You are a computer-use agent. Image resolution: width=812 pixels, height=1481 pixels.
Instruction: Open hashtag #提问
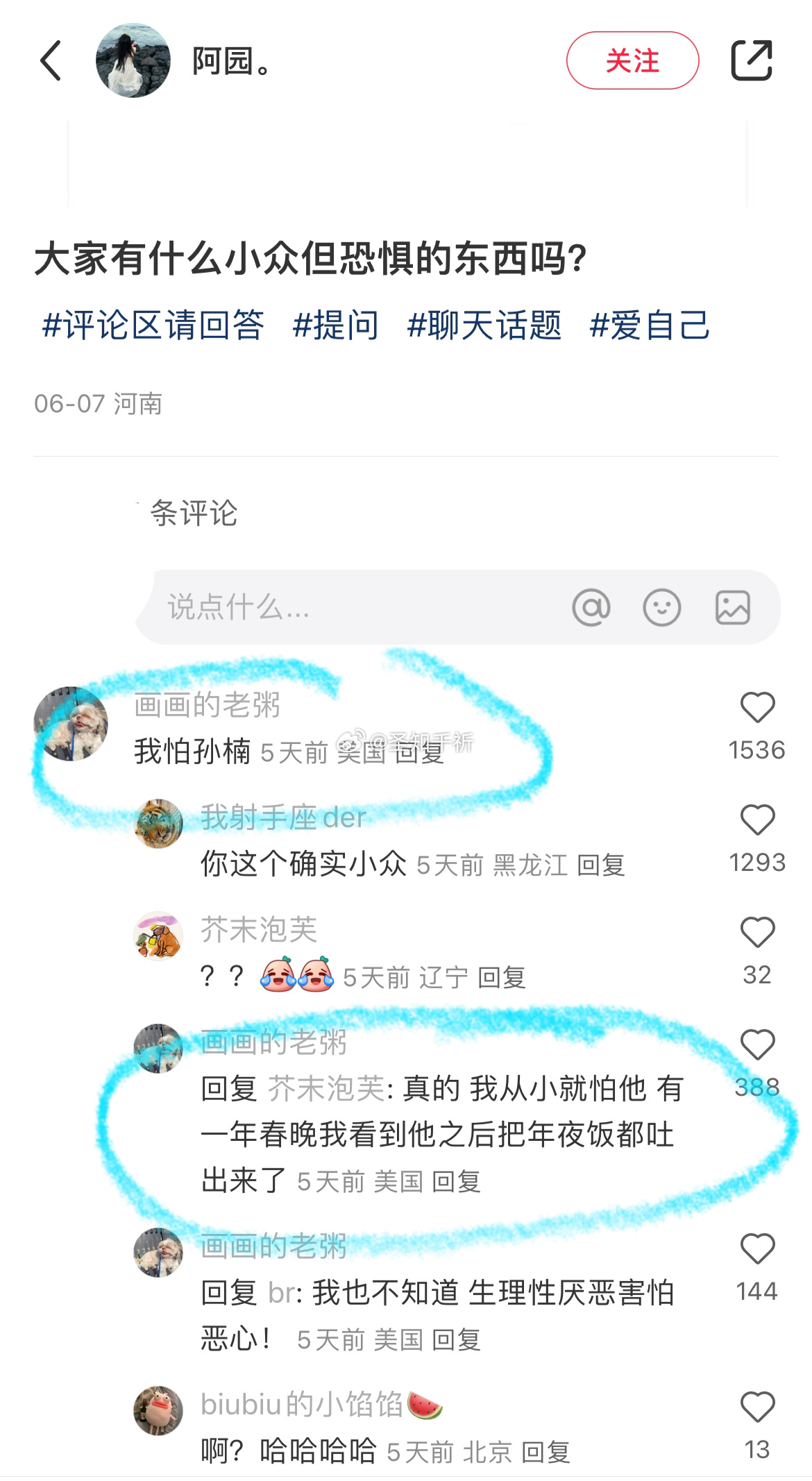point(336,325)
